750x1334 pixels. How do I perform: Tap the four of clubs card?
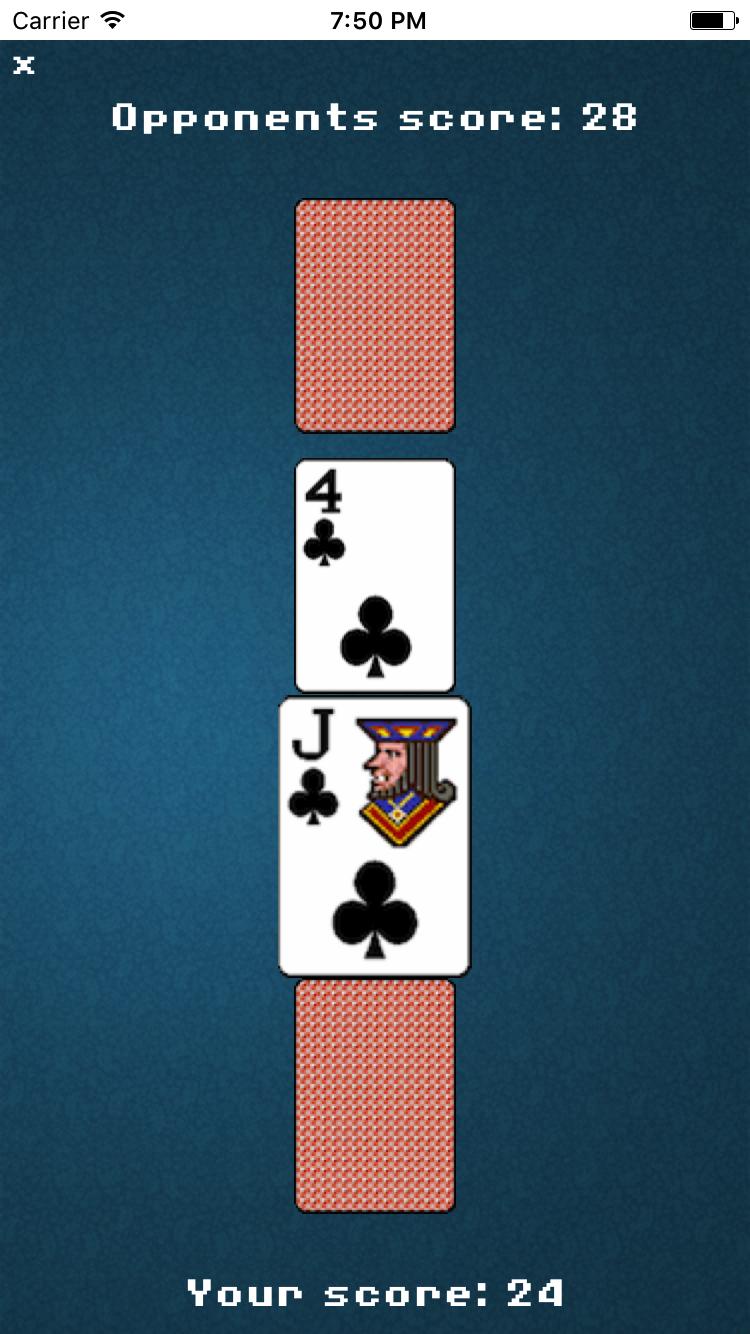click(375, 575)
